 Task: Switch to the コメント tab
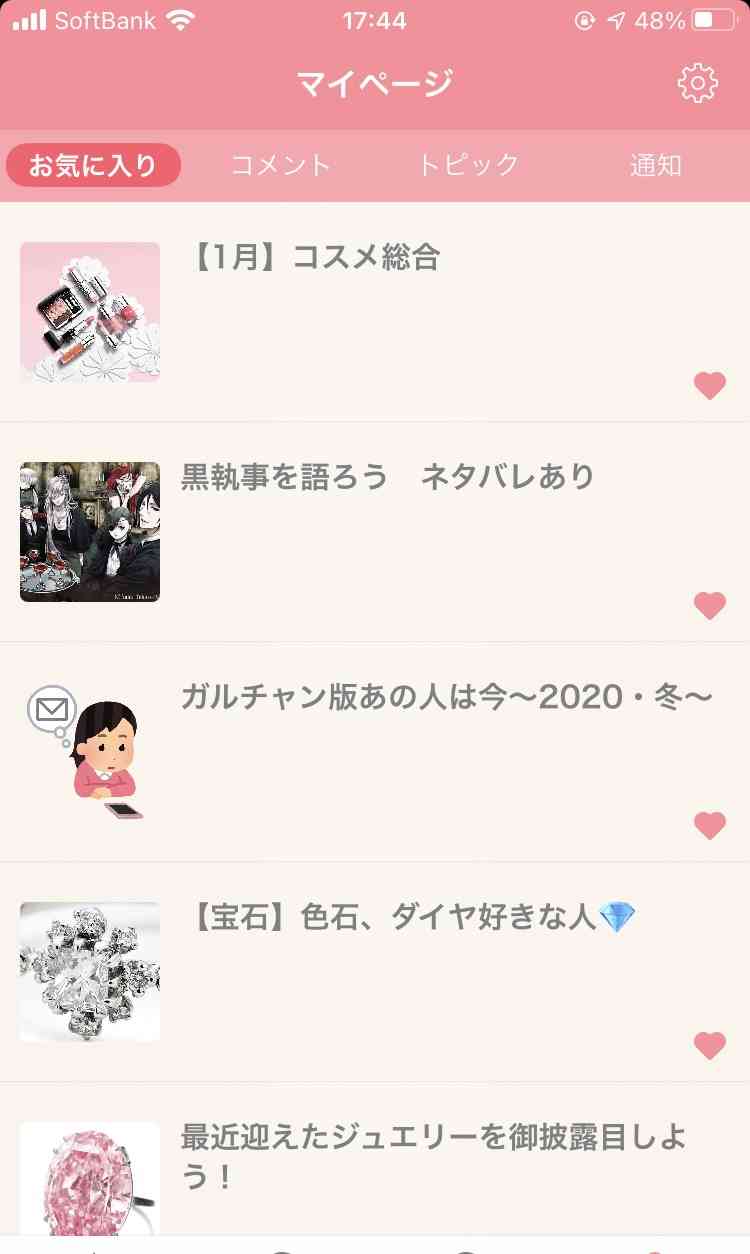pyautogui.click(x=280, y=165)
